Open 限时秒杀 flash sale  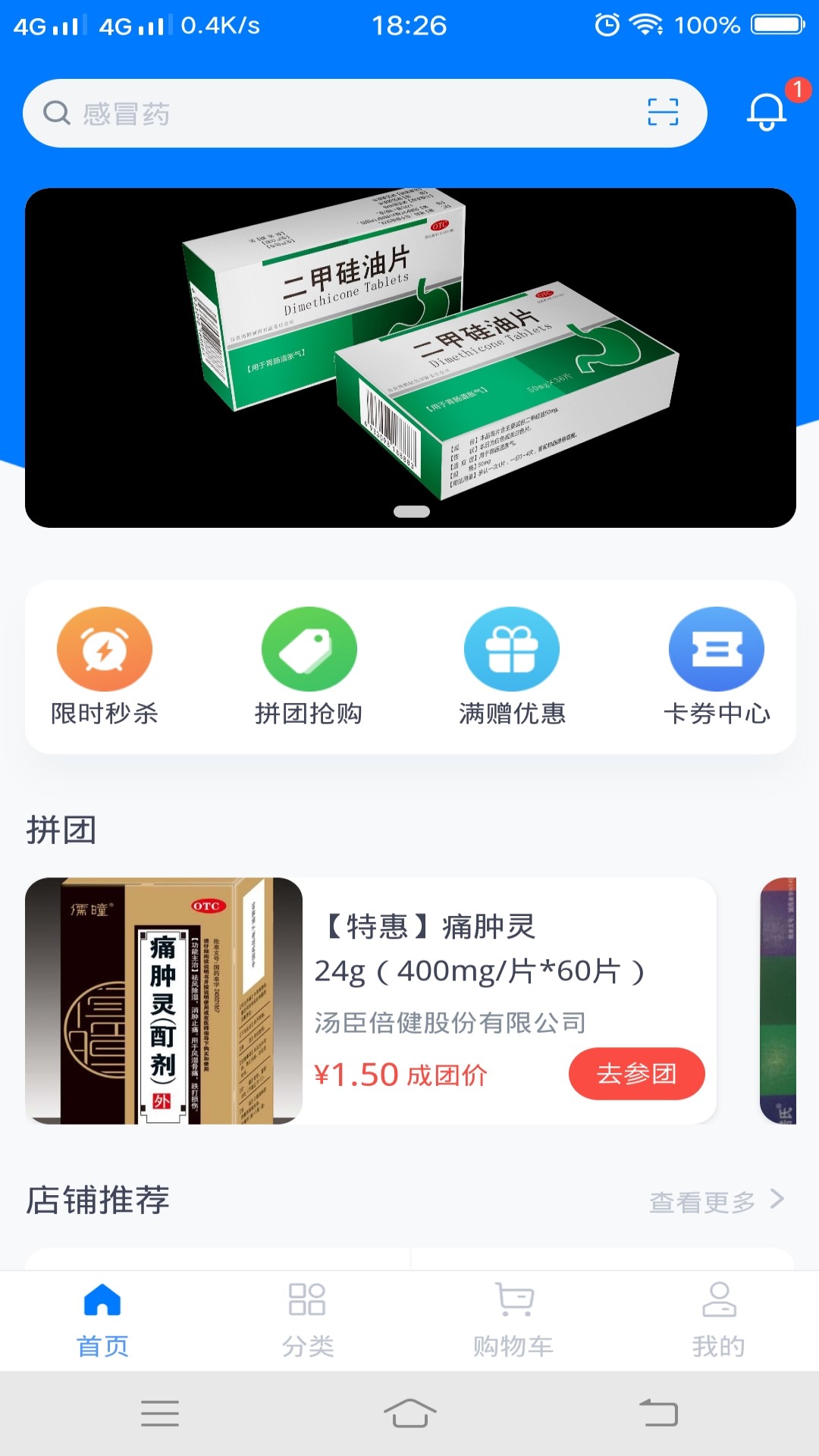105,666
